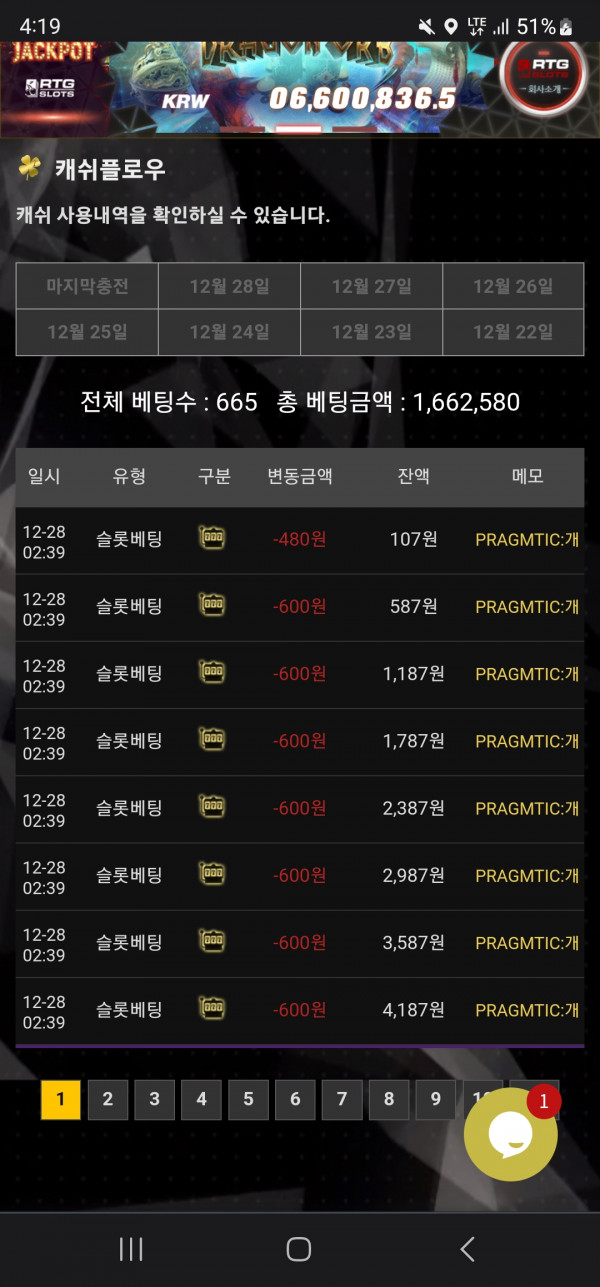
Task: Show cash history for 12월 27일
Action: (371, 286)
